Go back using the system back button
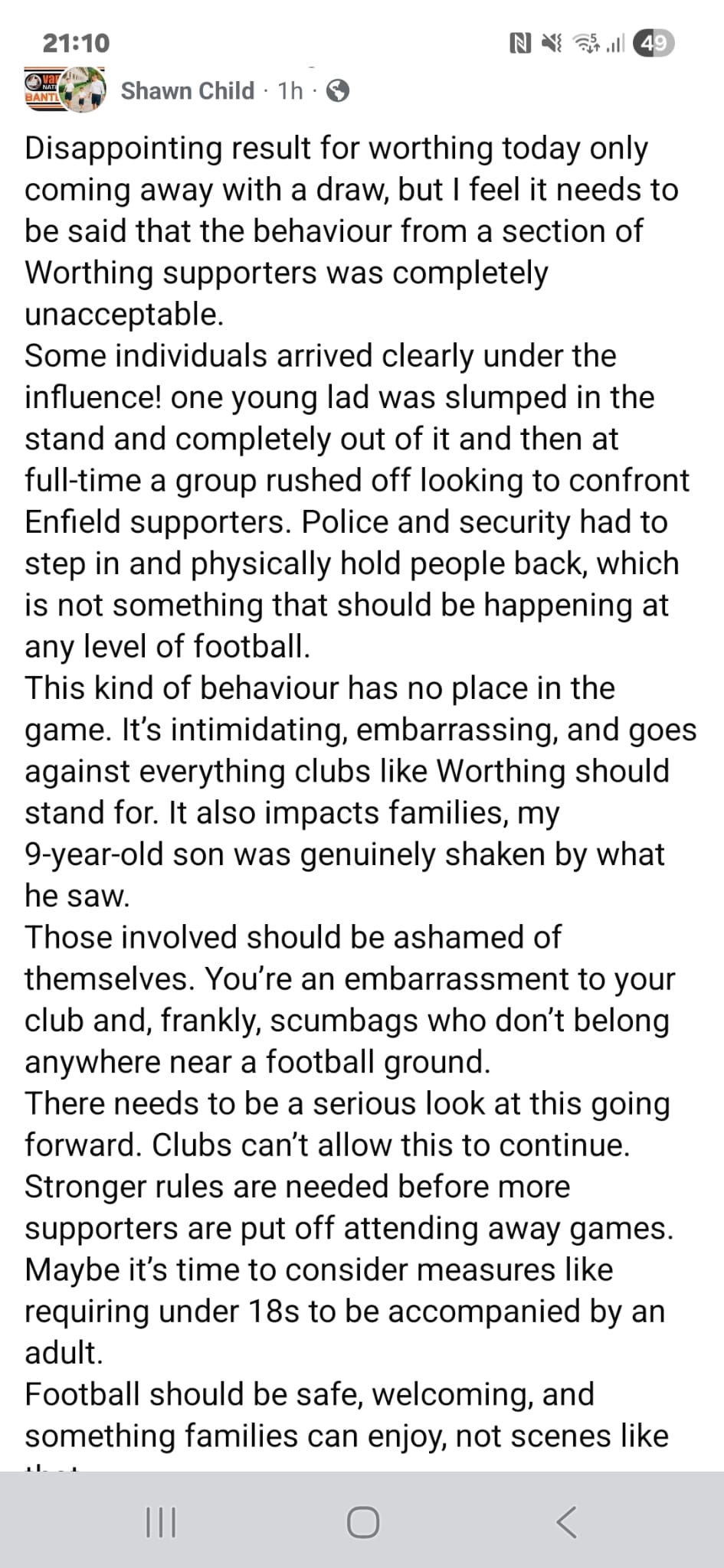This screenshot has height=1568, width=724. tap(566, 1523)
